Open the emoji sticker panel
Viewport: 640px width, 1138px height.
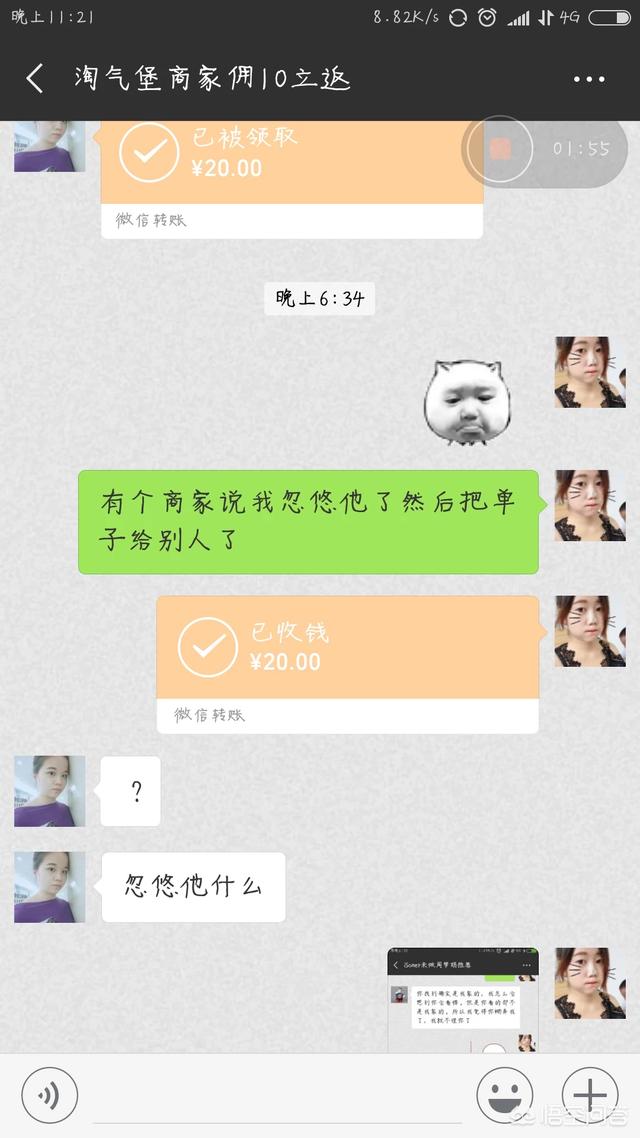click(x=504, y=1095)
